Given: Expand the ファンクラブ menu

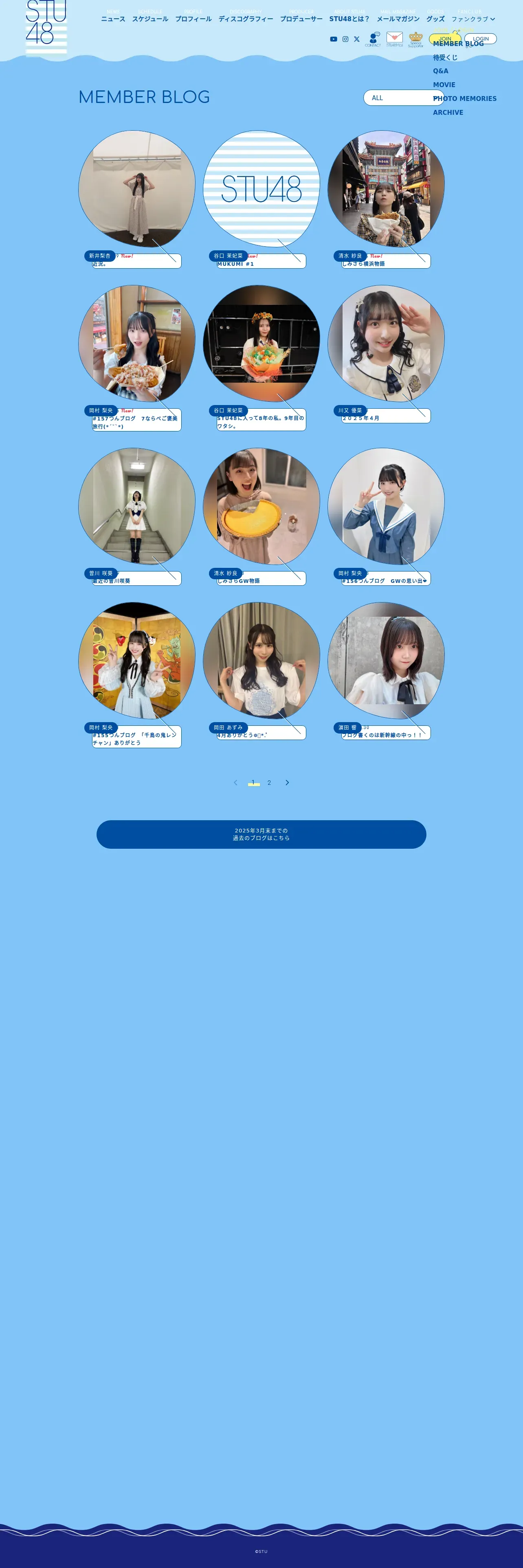Looking at the screenshot, I should [473, 19].
